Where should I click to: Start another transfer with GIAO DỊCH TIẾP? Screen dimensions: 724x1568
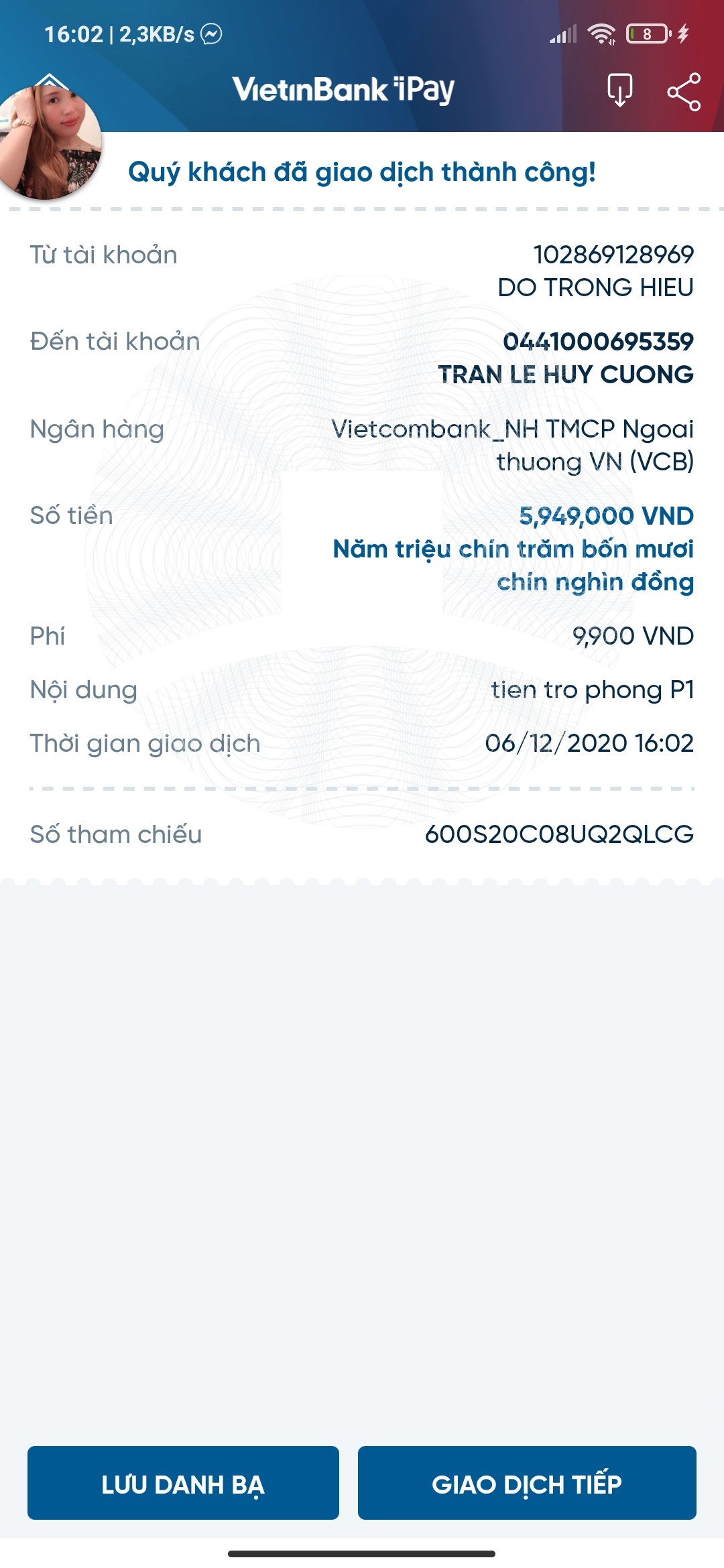click(x=527, y=1483)
